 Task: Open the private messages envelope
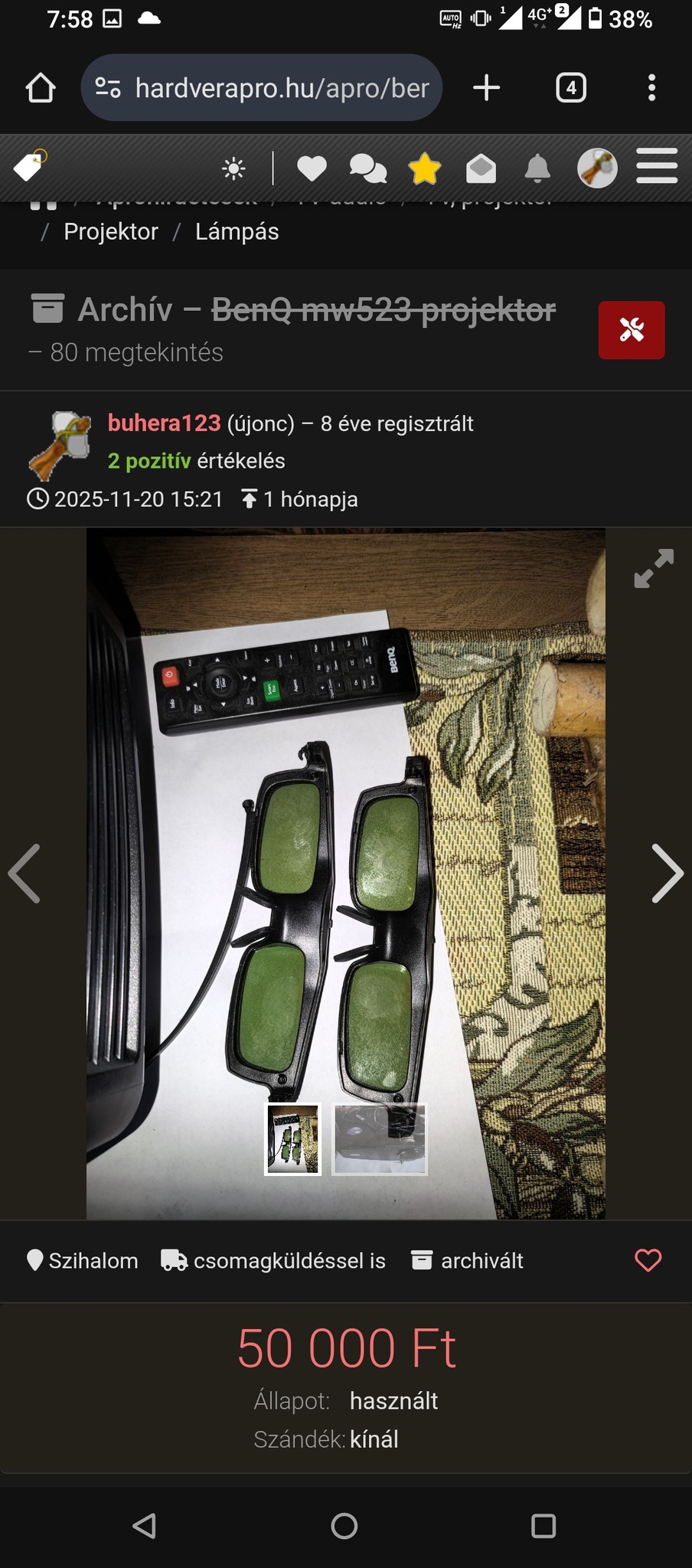(481, 168)
